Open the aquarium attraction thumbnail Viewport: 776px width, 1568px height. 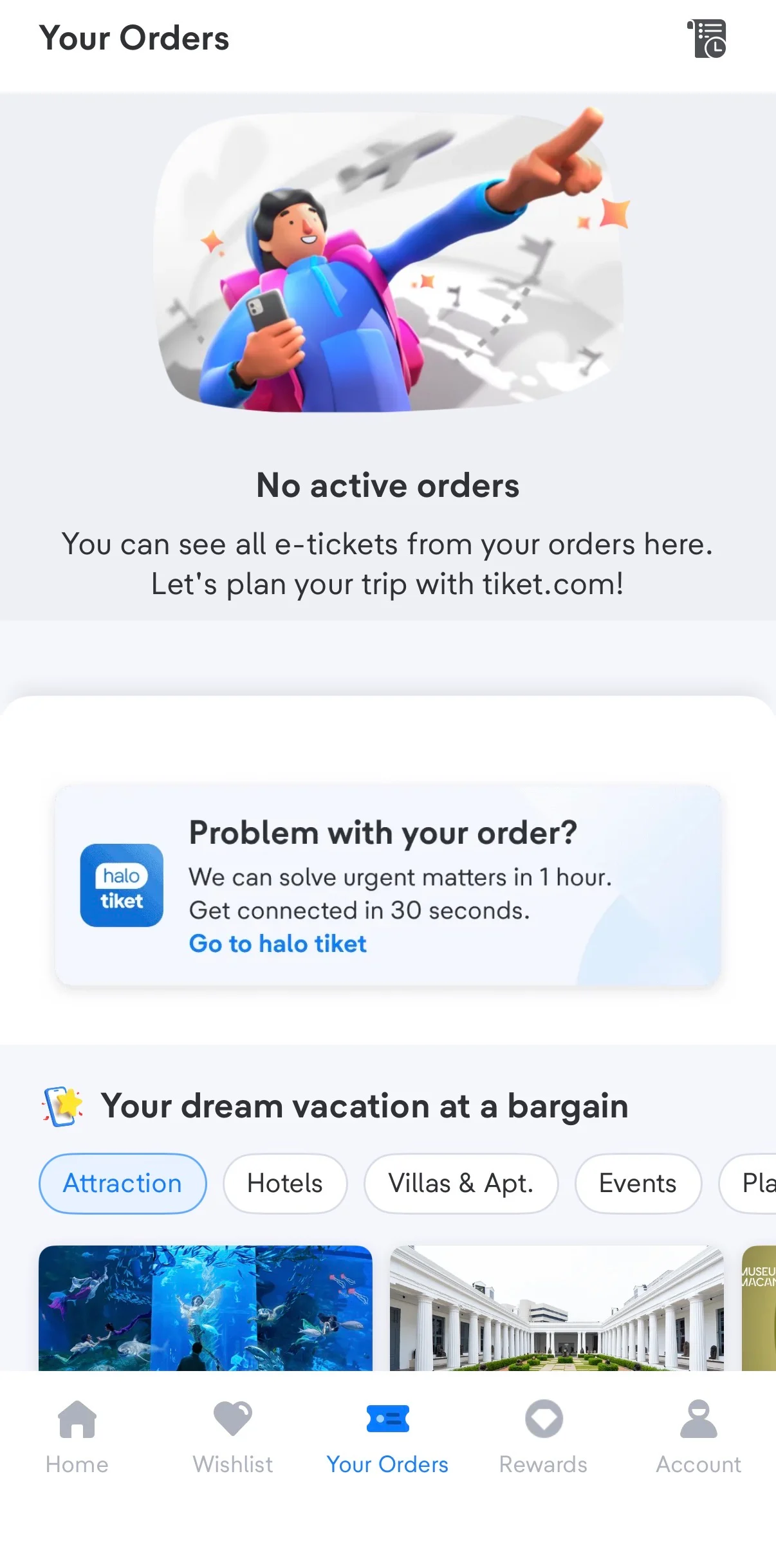coord(207,1307)
